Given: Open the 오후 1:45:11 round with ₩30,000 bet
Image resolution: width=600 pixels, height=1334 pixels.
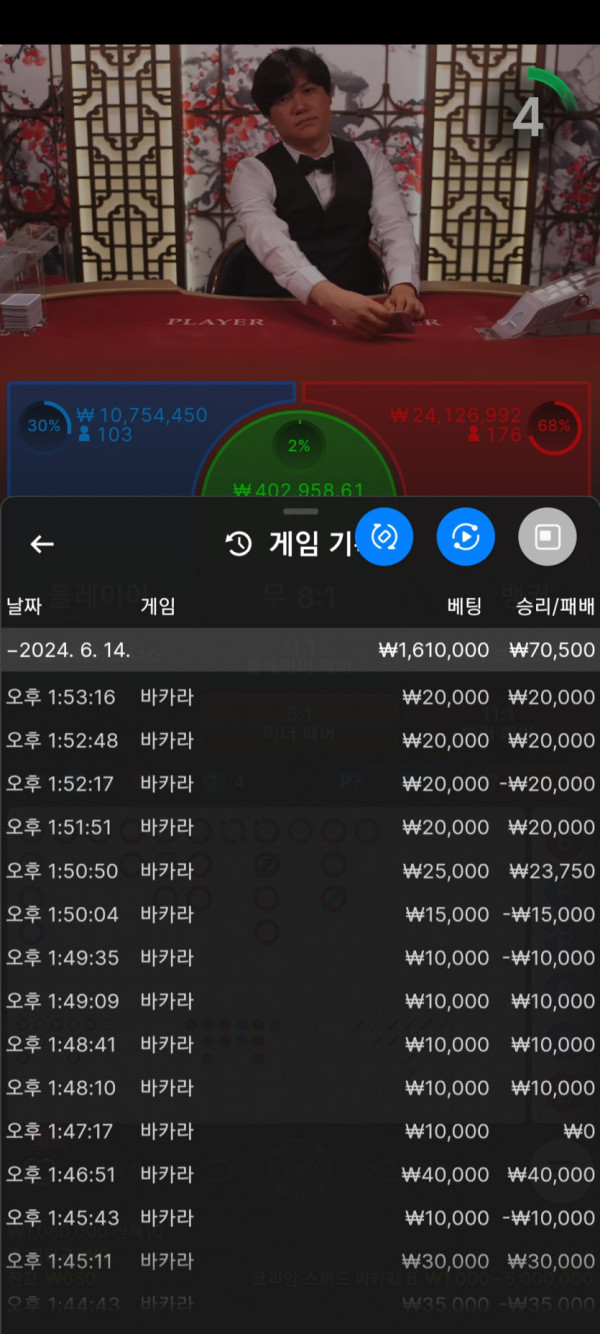Looking at the screenshot, I should tap(300, 1262).
